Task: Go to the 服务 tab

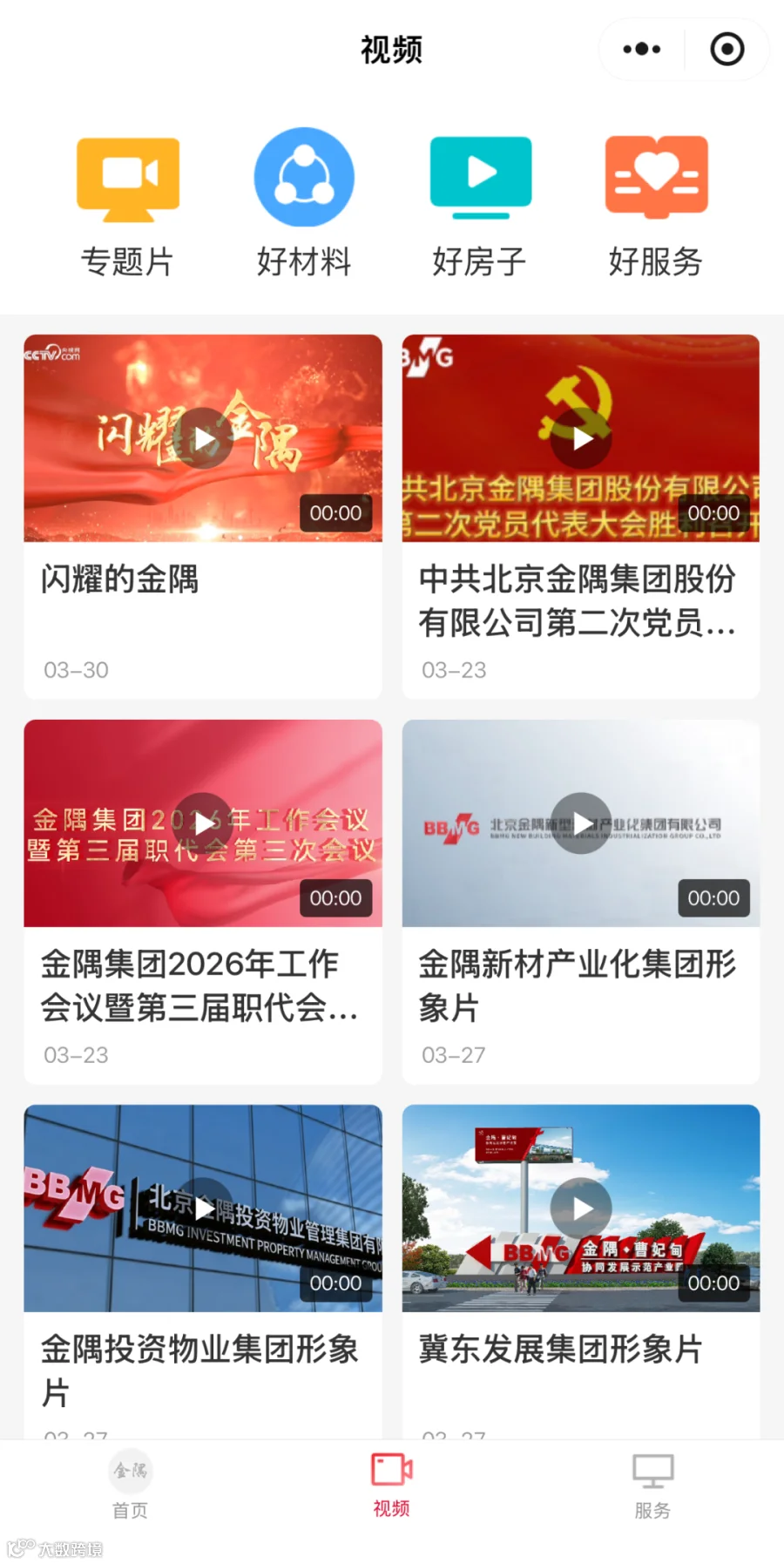Action: pyautogui.click(x=652, y=1485)
